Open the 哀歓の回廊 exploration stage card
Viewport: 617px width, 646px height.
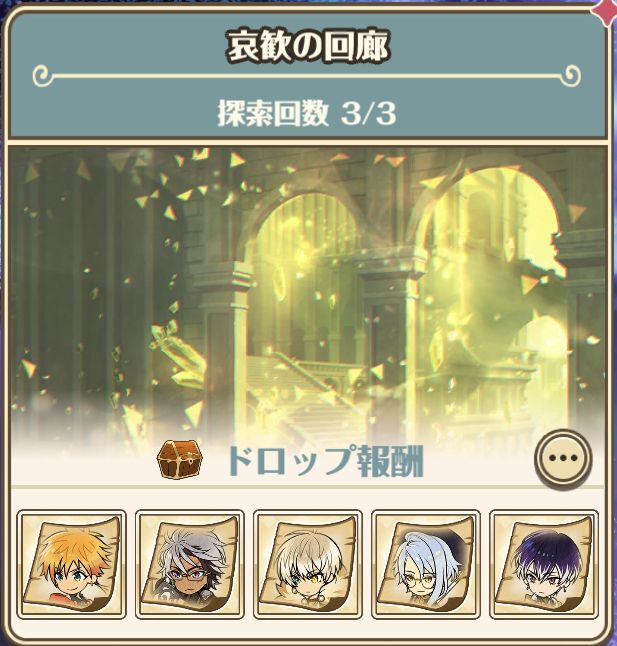(307, 290)
